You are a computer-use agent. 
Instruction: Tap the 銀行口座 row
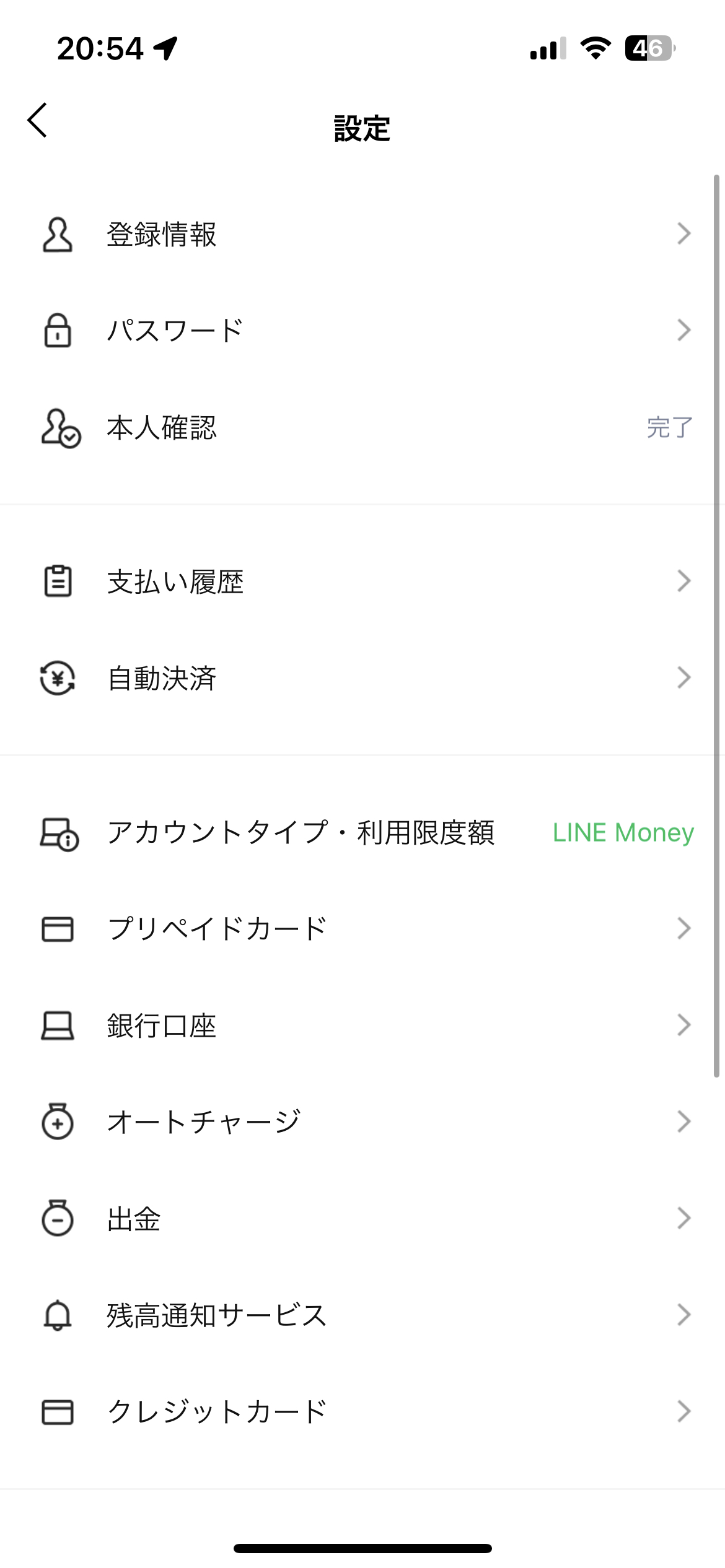click(362, 1026)
